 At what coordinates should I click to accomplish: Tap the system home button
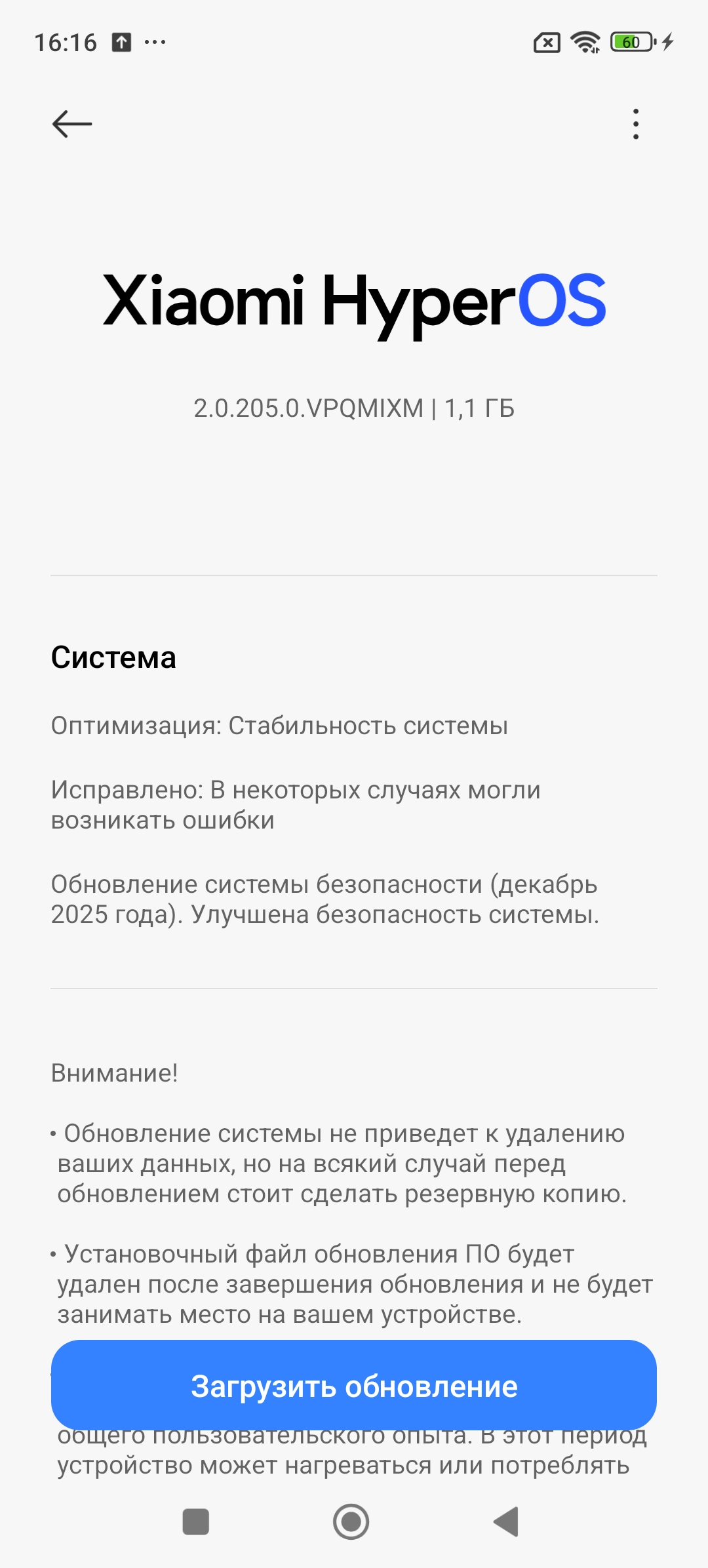351,1521
